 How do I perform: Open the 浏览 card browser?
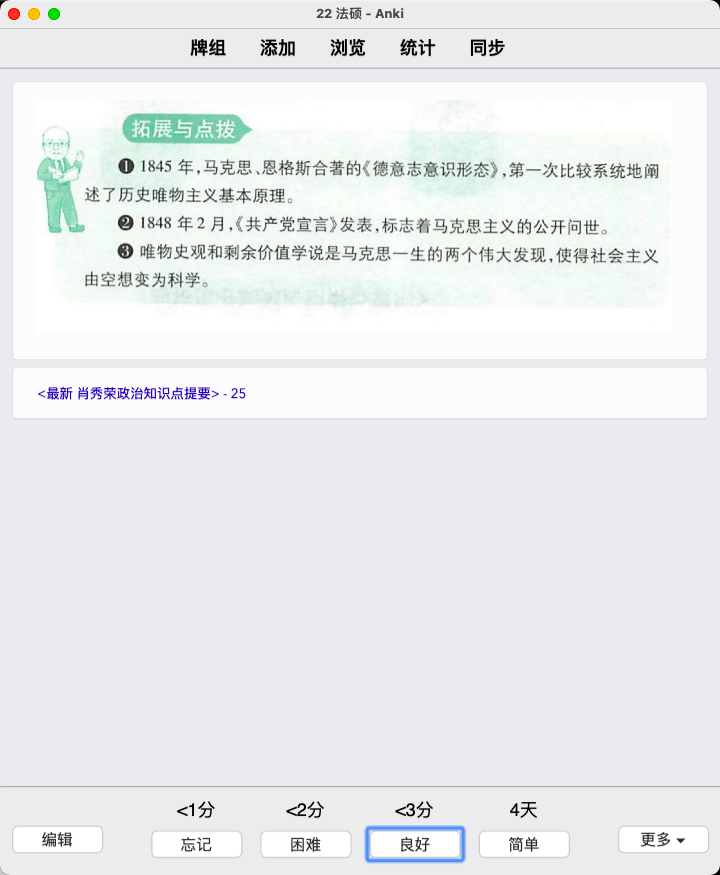tap(347, 48)
